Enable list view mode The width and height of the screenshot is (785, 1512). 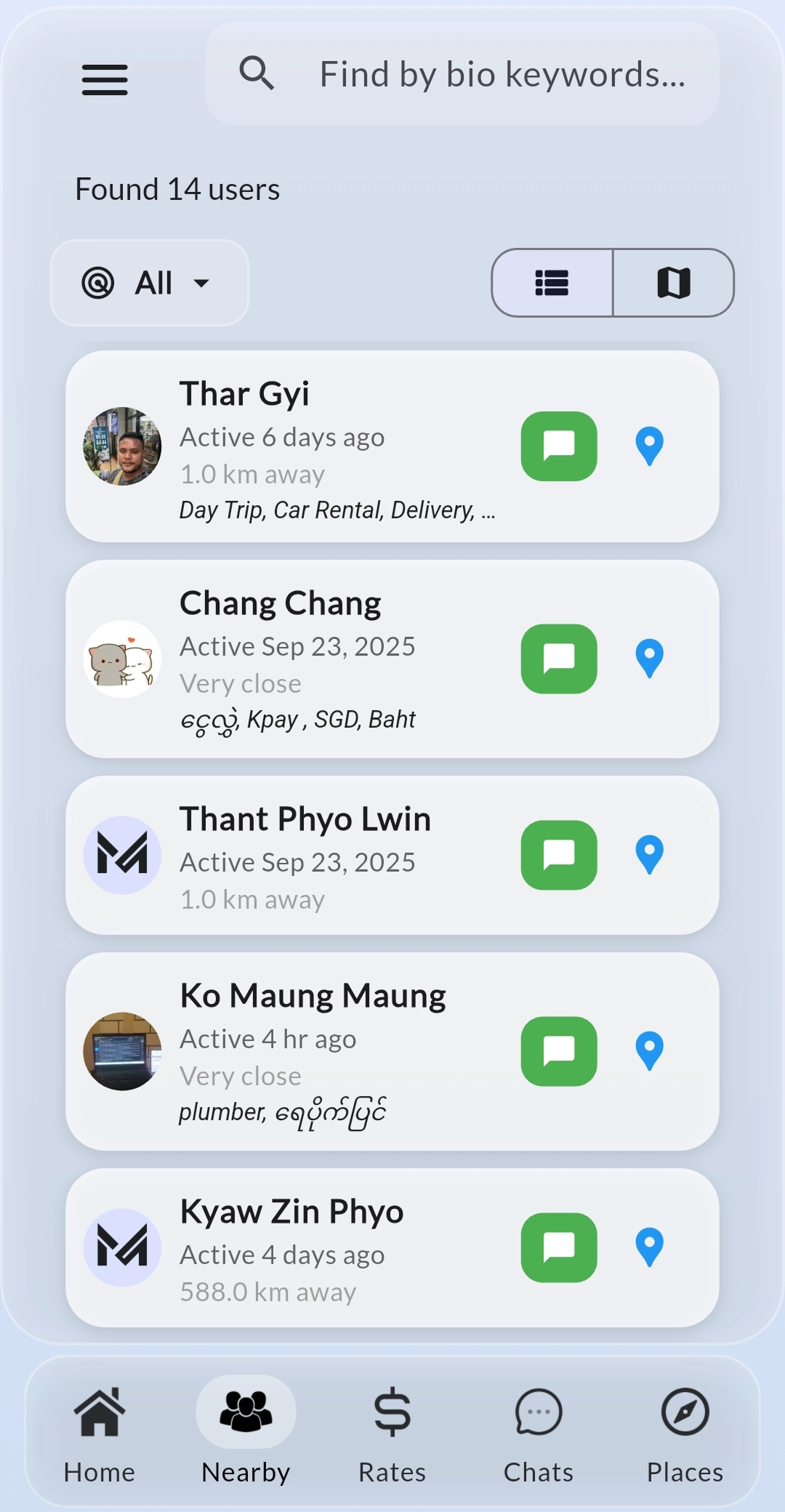tap(552, 283)
